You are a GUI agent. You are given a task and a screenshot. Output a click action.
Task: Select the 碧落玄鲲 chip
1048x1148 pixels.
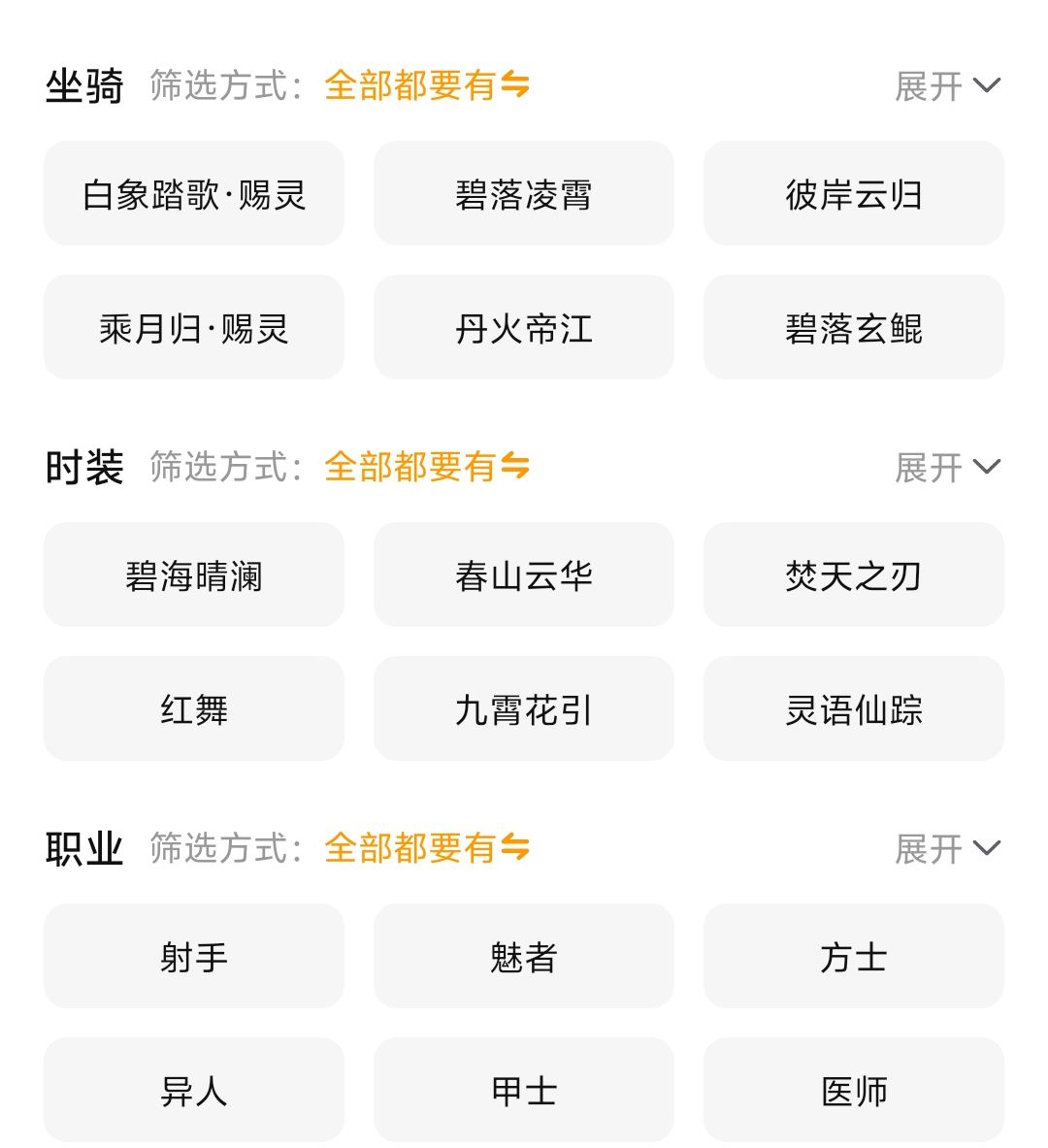pyautogui.click(x=853, y=328)
